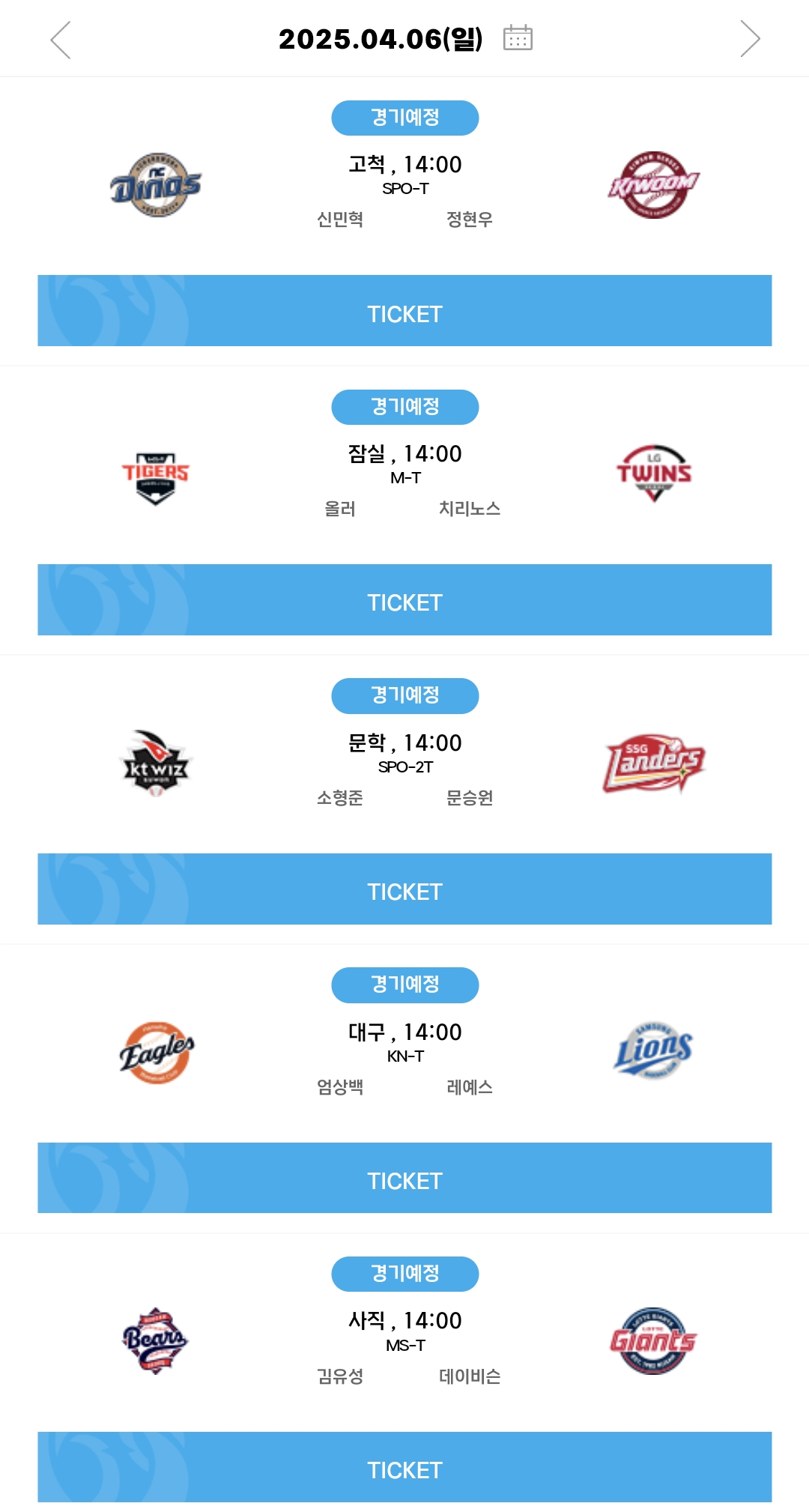Go to the previous date

pyautogui.click(x=61, y=40)
